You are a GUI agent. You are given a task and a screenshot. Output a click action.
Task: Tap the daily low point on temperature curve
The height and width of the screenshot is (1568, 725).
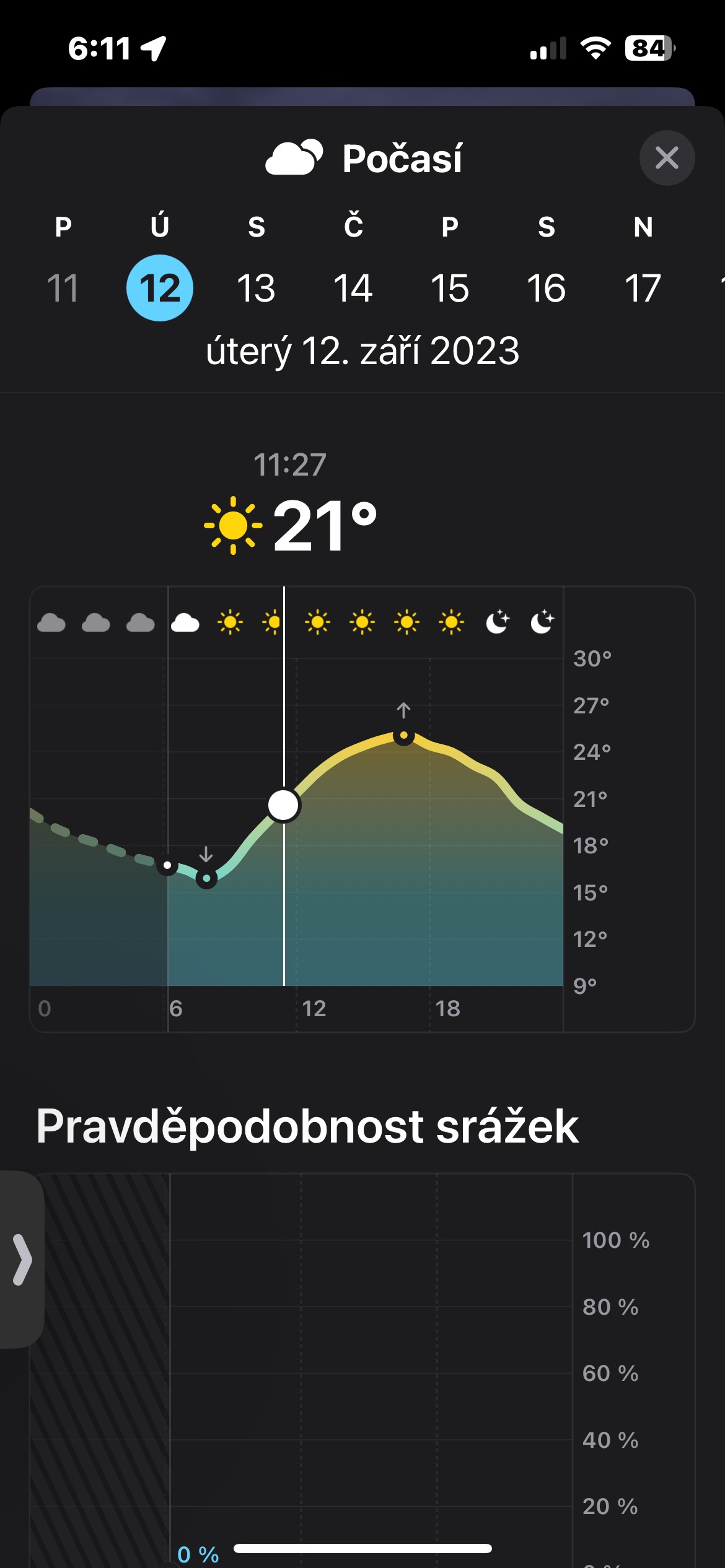tap(206, 878)
